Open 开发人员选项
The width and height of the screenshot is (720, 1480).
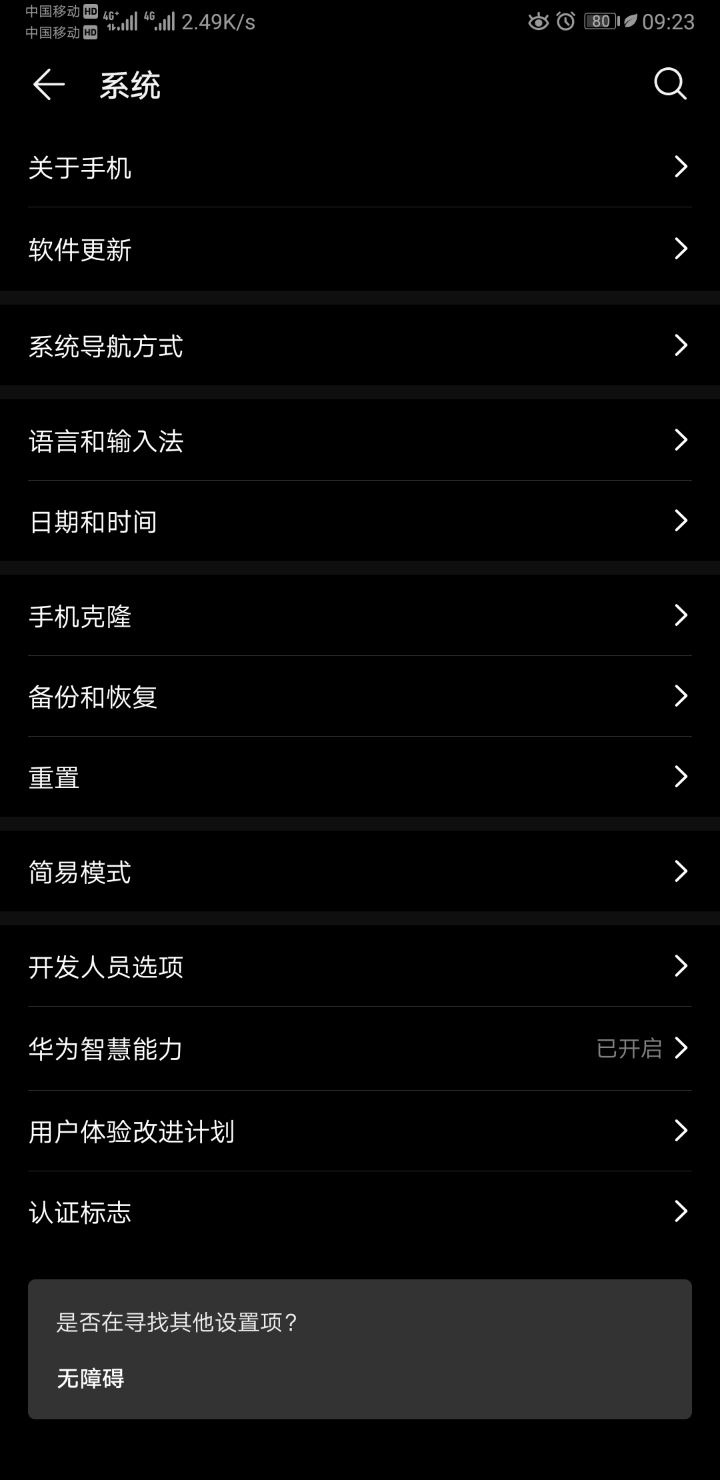point(360,966)
